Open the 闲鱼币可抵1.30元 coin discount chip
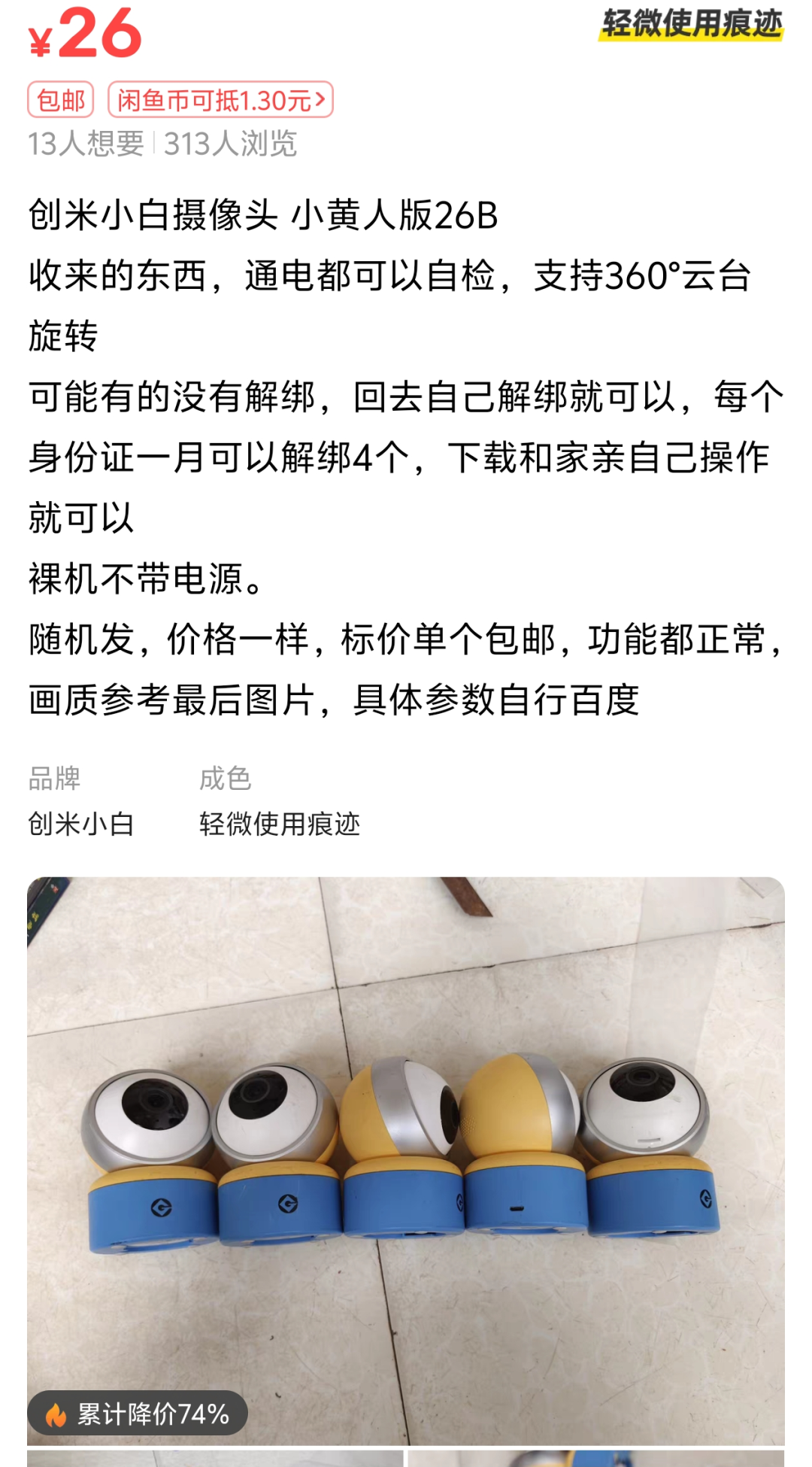 (220, 99)
